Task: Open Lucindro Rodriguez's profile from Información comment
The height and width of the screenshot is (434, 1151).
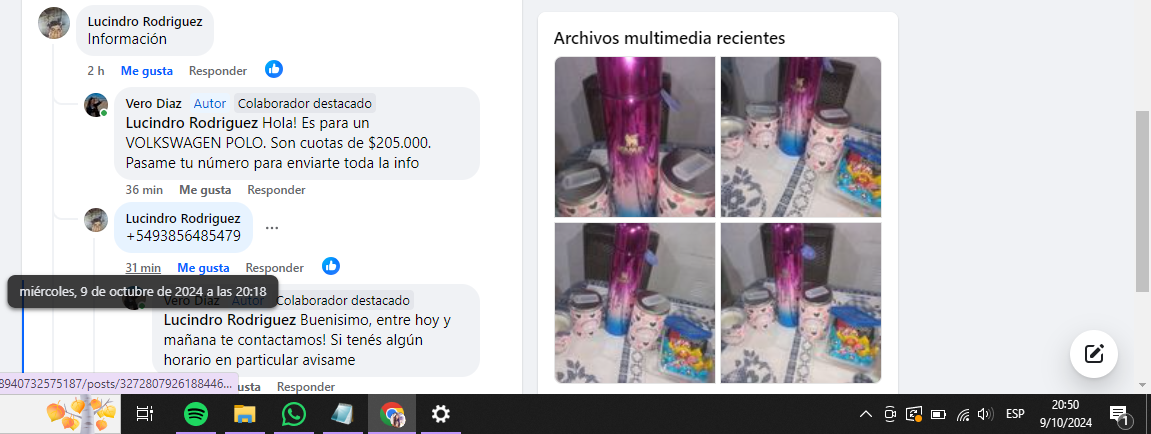Action: coord(144,21)
